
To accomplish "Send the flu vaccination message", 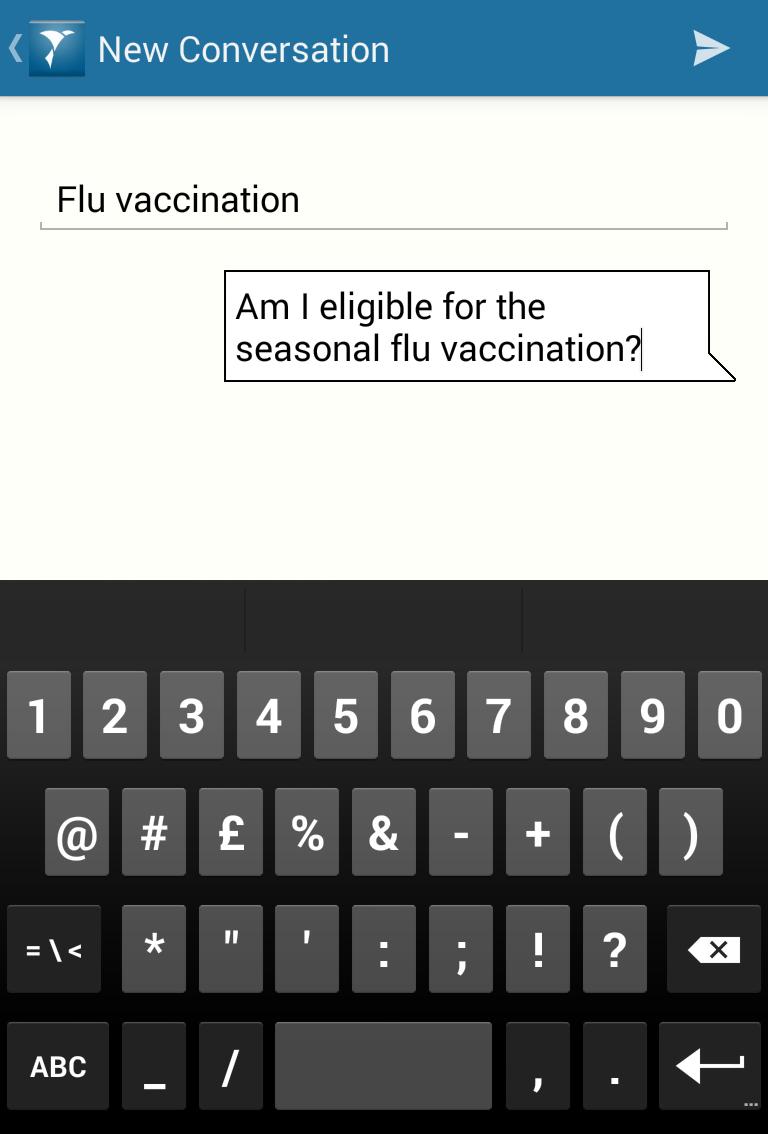I will click(x=711, y=48).
